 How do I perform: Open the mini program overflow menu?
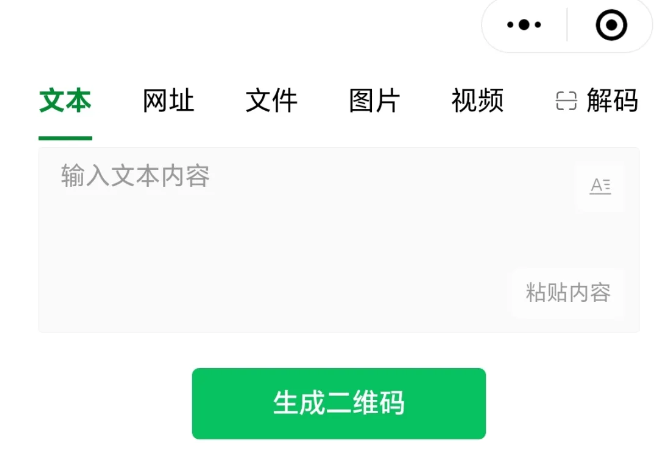click(524, 24)
